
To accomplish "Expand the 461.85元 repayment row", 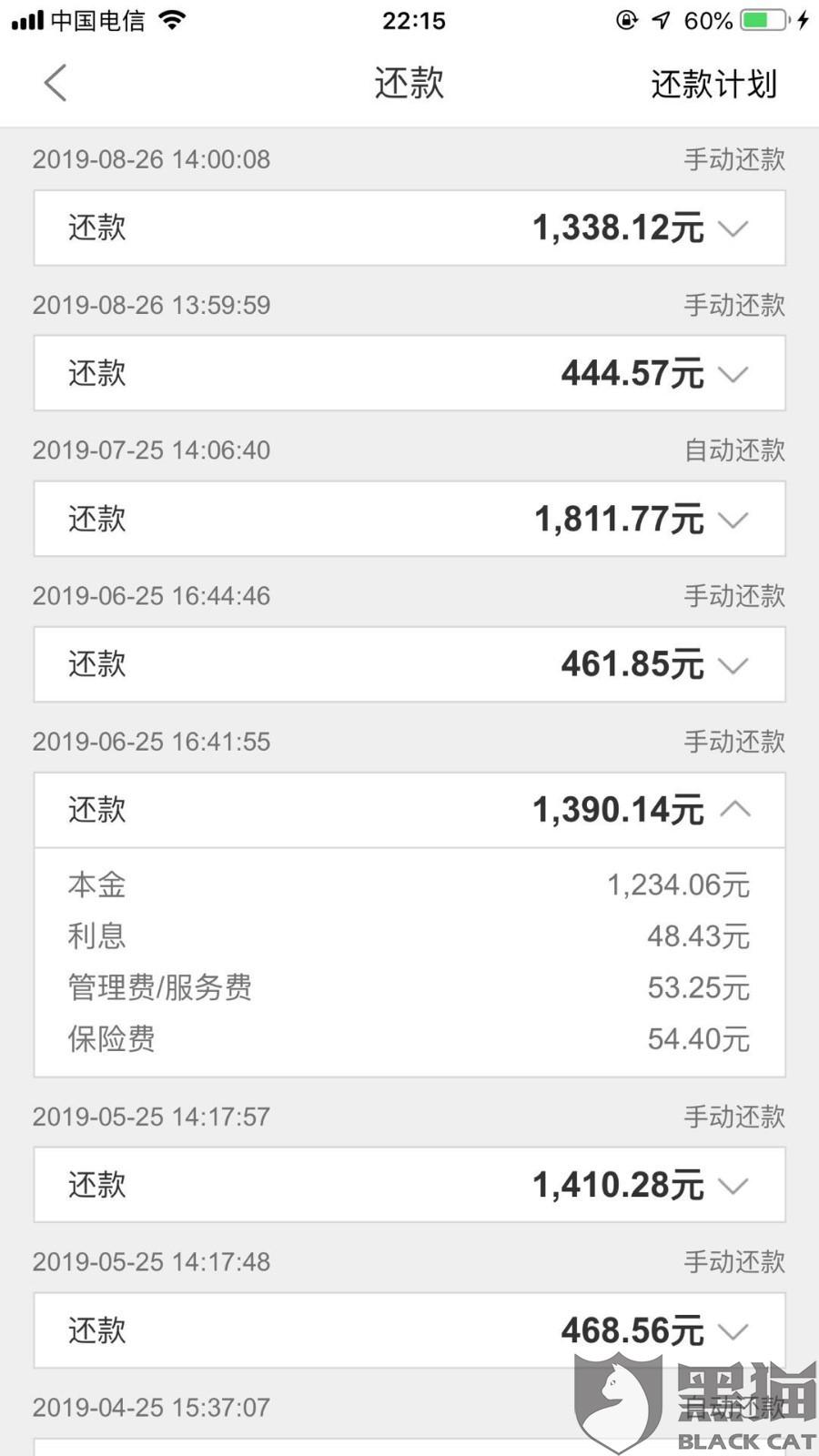I will tap(409, 664).
